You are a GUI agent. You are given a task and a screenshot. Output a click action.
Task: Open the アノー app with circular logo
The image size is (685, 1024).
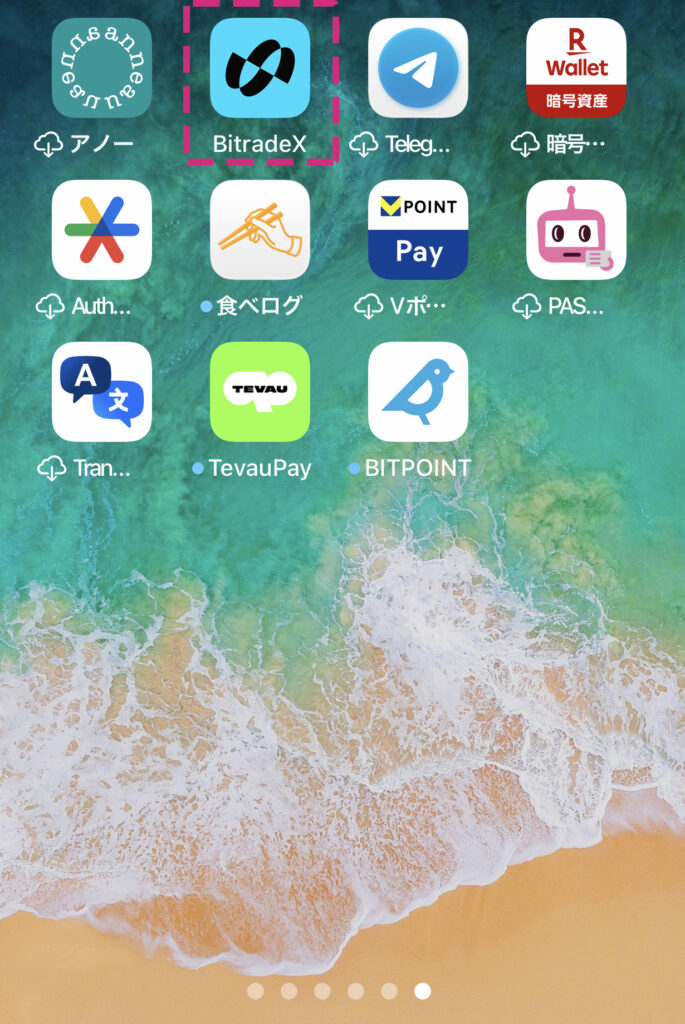coord(102,68)
